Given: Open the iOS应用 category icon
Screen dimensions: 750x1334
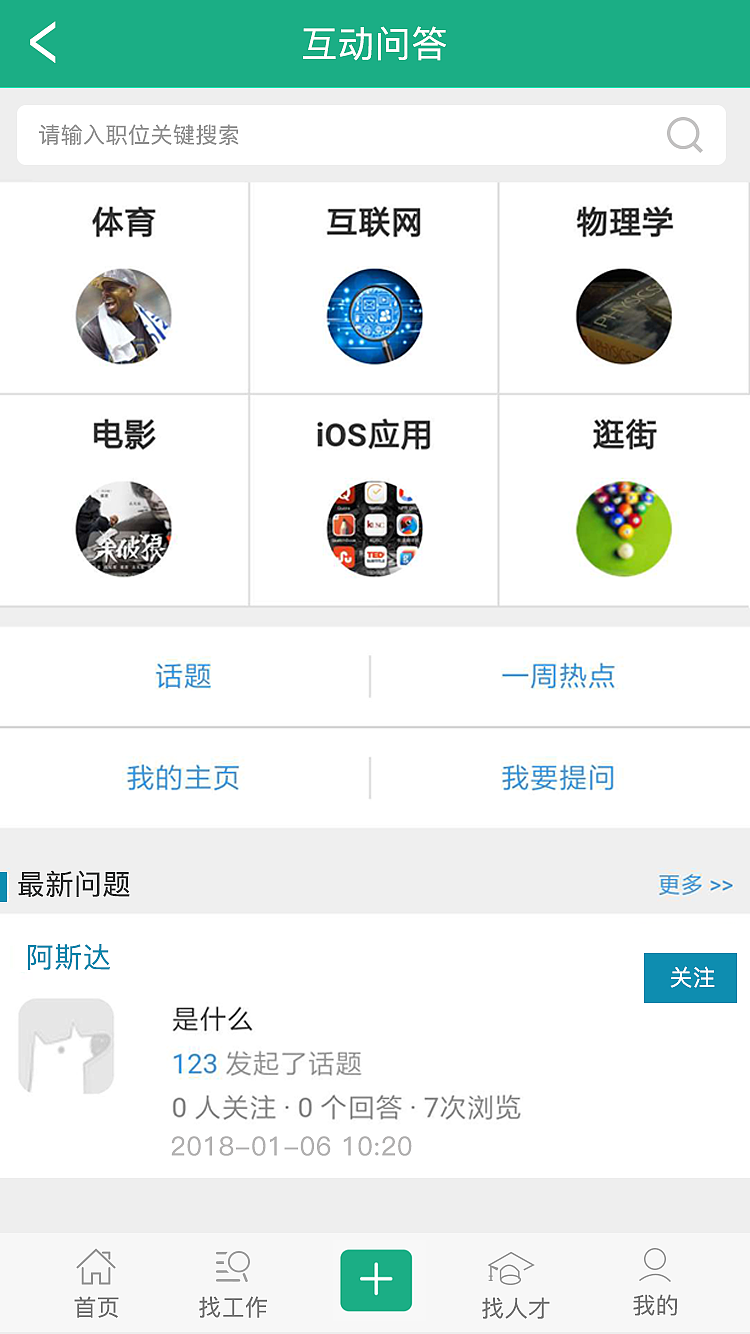Looking at the screenshot, I should 374,528.
